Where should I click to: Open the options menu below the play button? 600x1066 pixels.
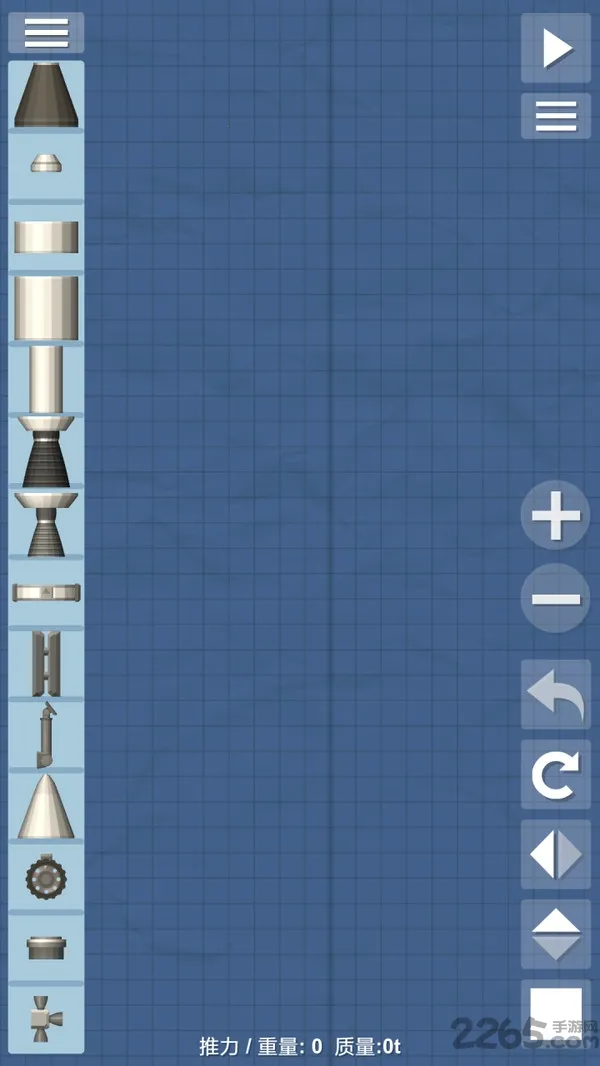click(556, 116)
